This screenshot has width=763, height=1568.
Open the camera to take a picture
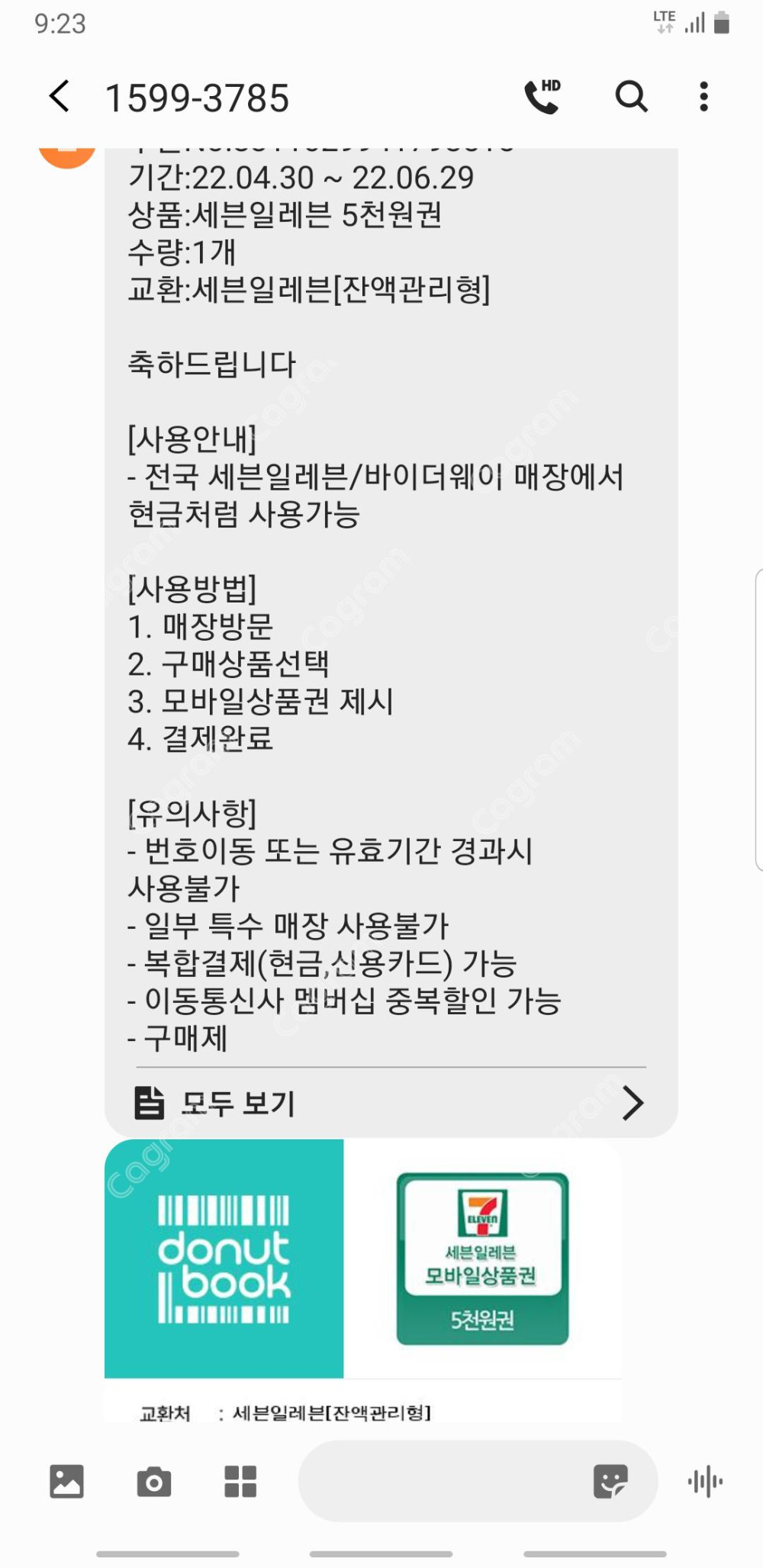coord(154,1482)
